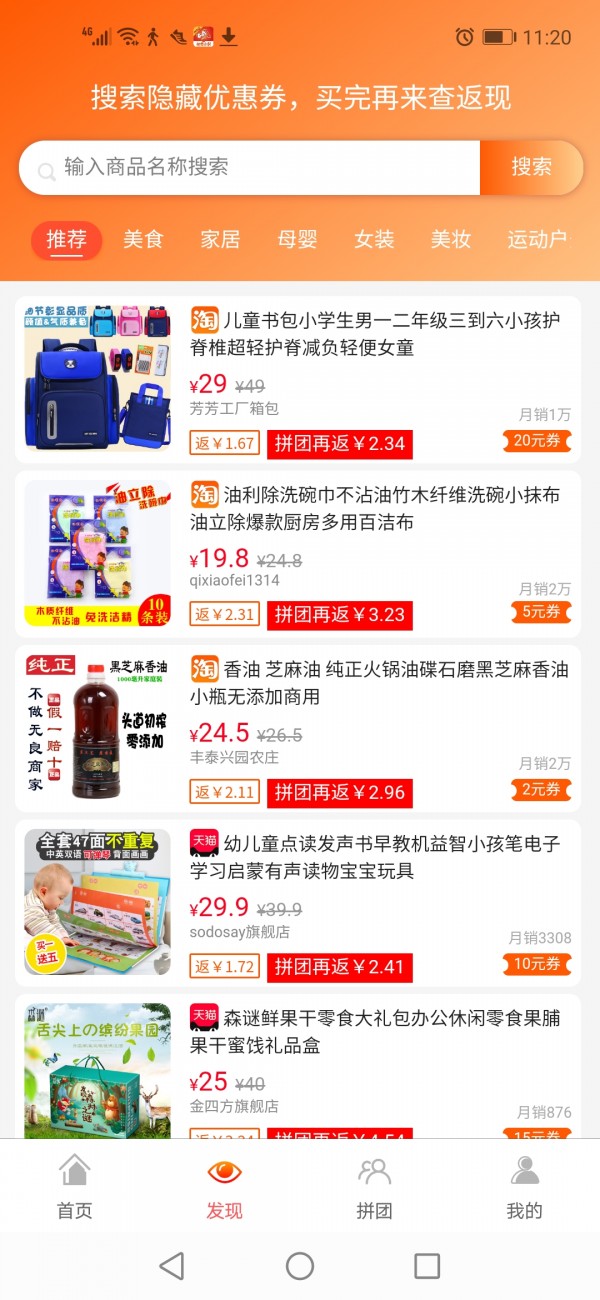Open the 母婴 category tab

tap(297, 240)
